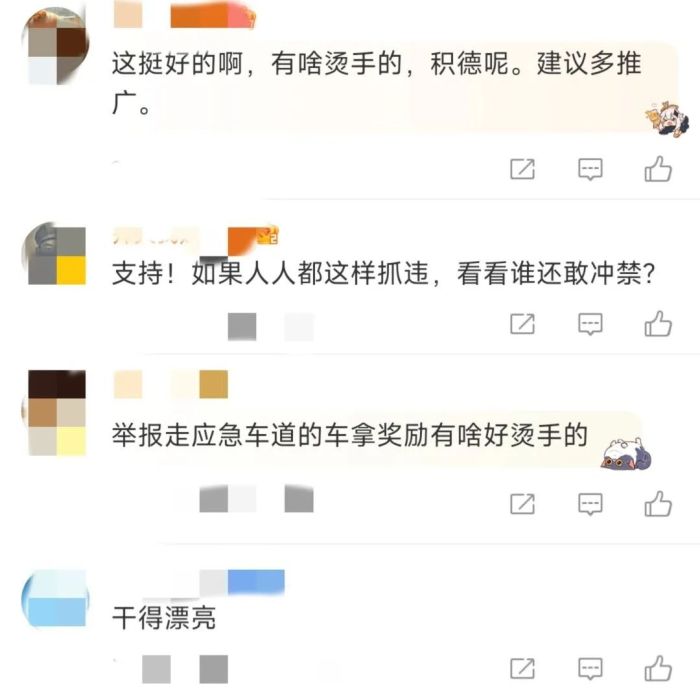Like the comment 干得漂亮

(657, 668)
